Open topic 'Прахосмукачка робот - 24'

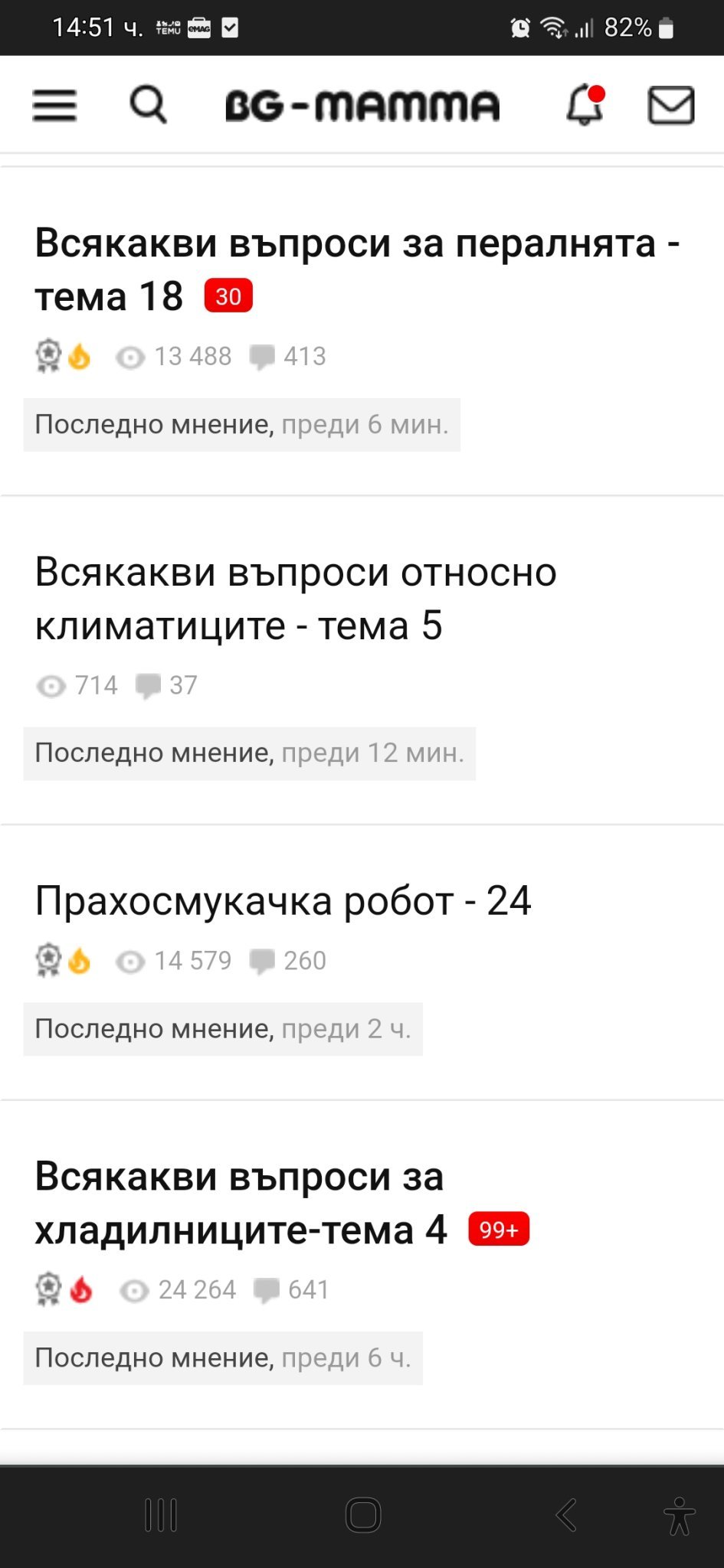[x=283, y=901]
